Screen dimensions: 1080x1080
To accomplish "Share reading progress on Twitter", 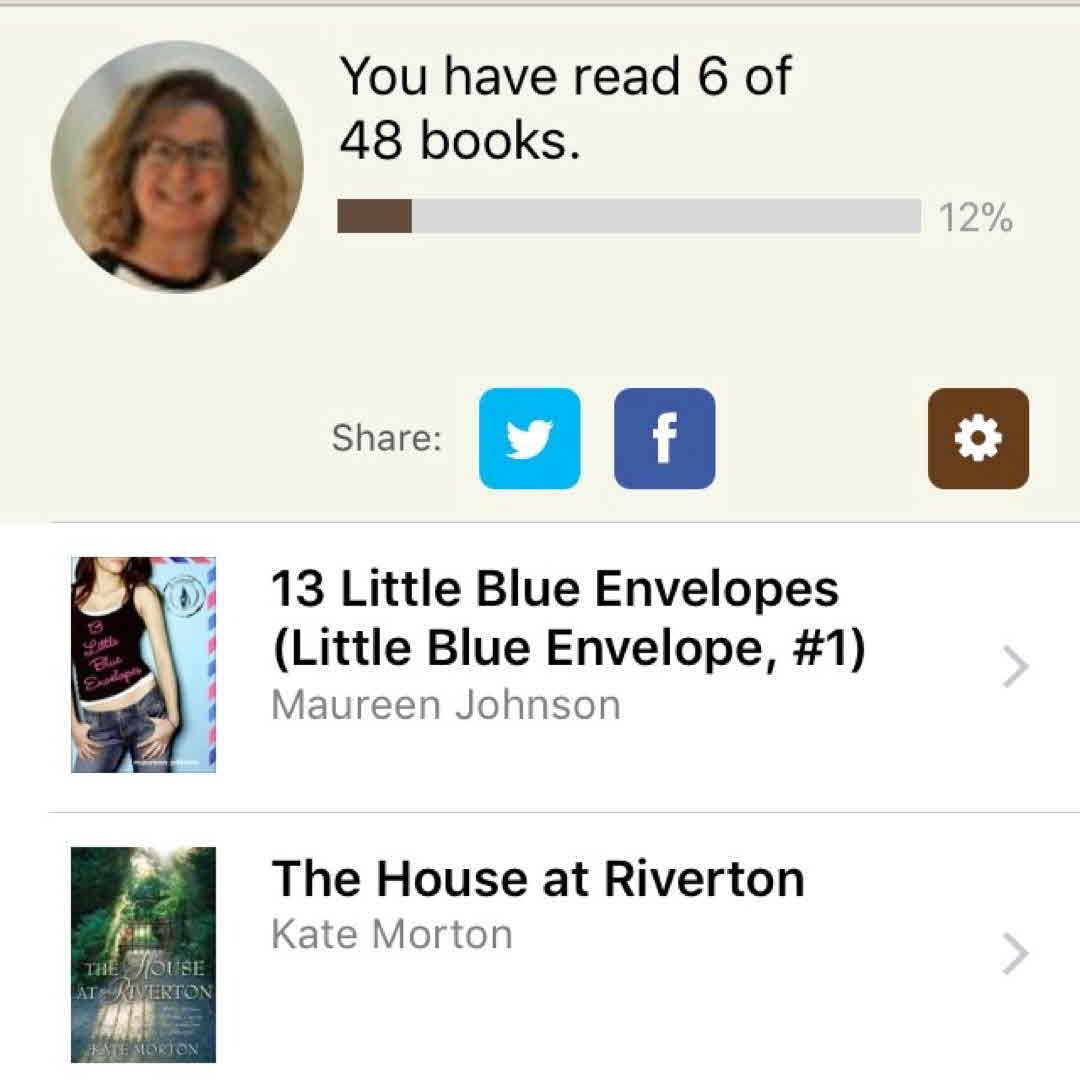I will [x=529, y=439].
